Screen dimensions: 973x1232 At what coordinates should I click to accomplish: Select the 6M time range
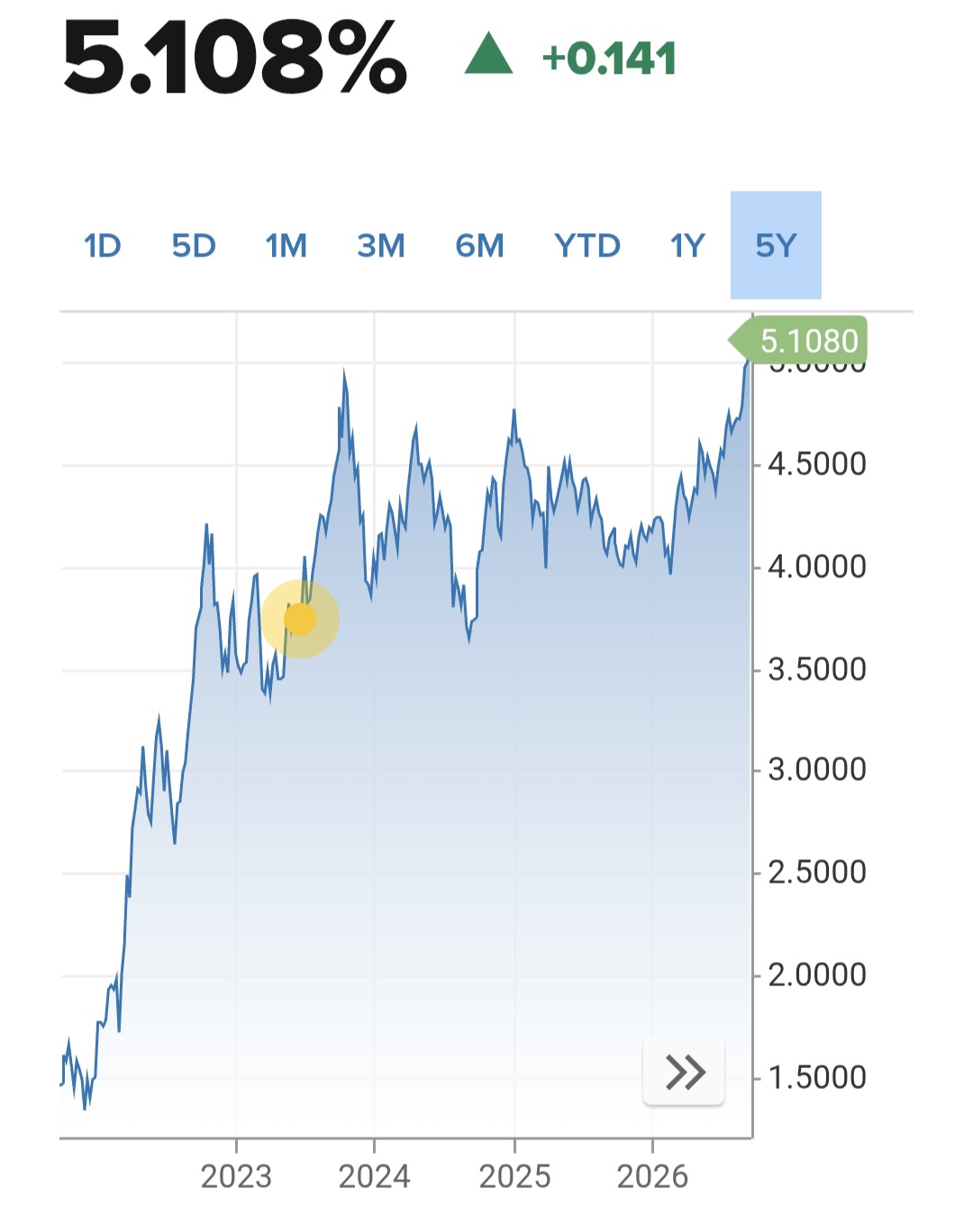click(x=479, y=245)
